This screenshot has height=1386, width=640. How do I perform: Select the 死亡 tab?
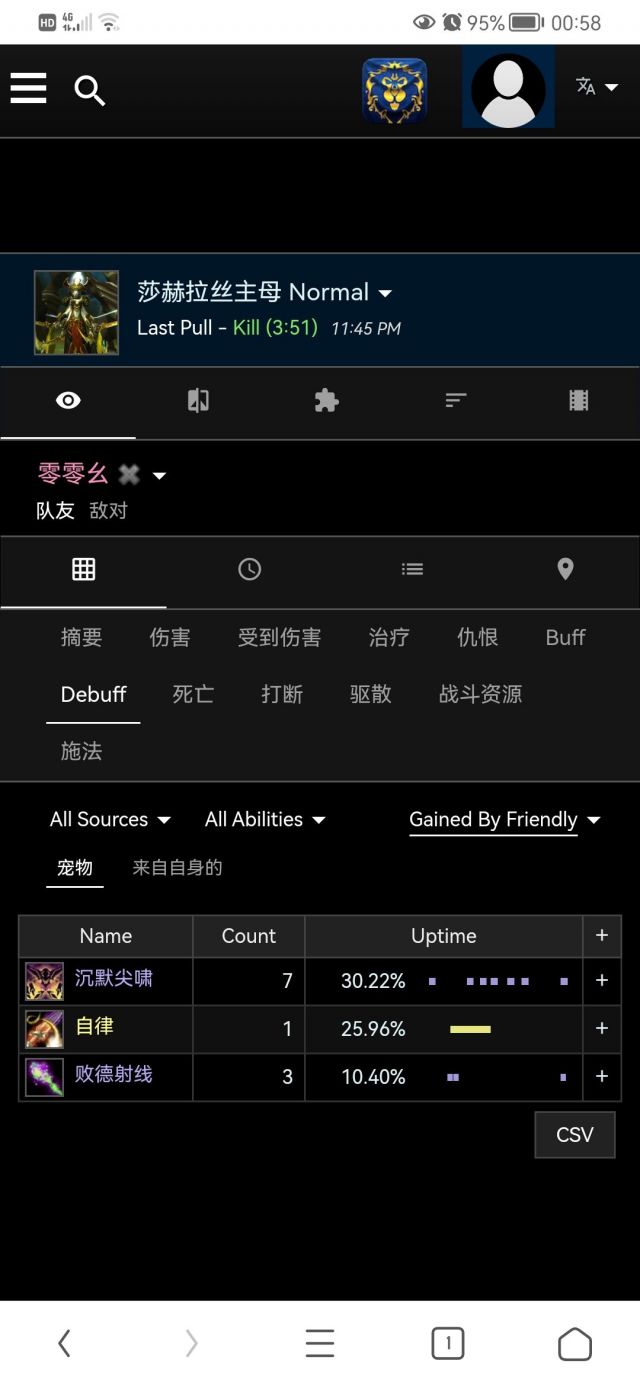pyautogui.click(x=193, y=694)
